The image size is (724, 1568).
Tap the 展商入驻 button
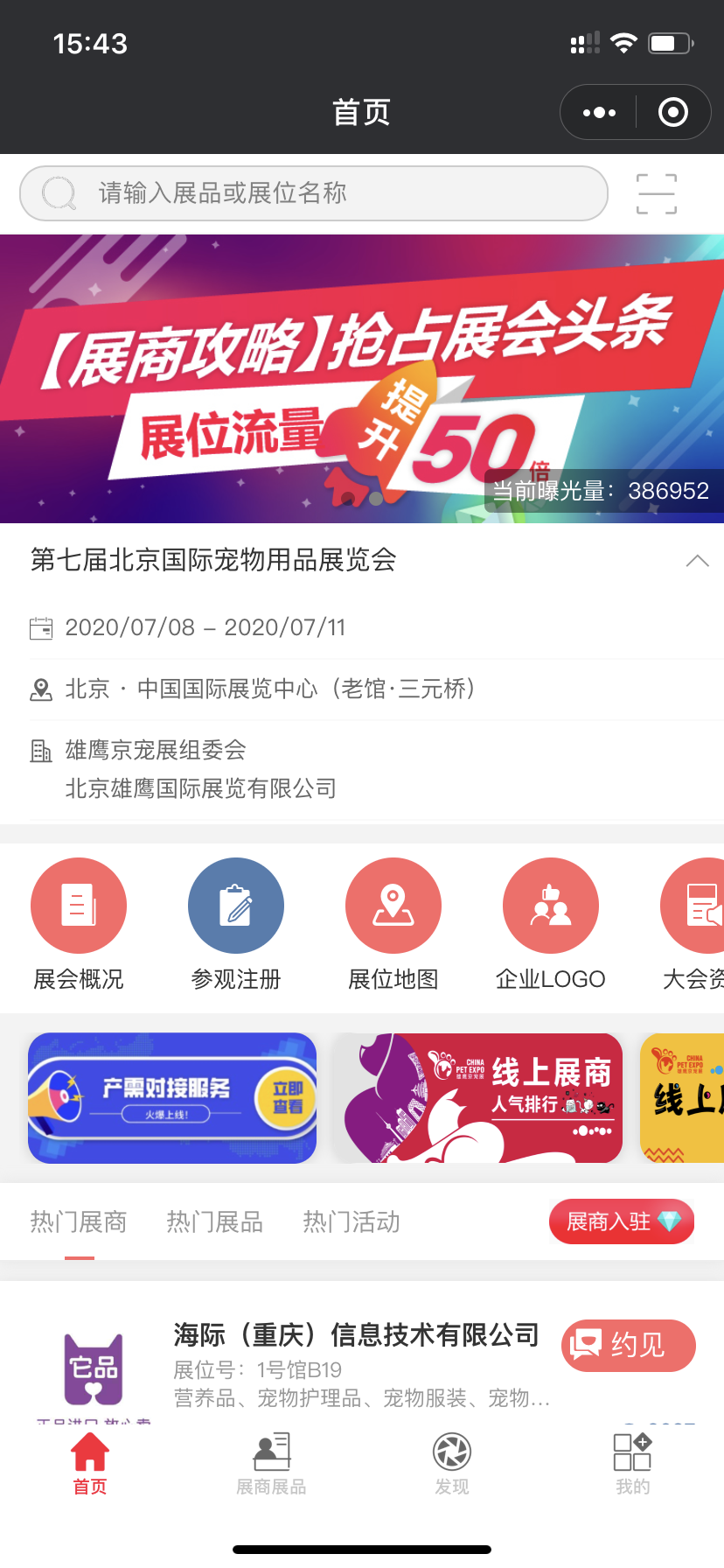pos(621,1221)
